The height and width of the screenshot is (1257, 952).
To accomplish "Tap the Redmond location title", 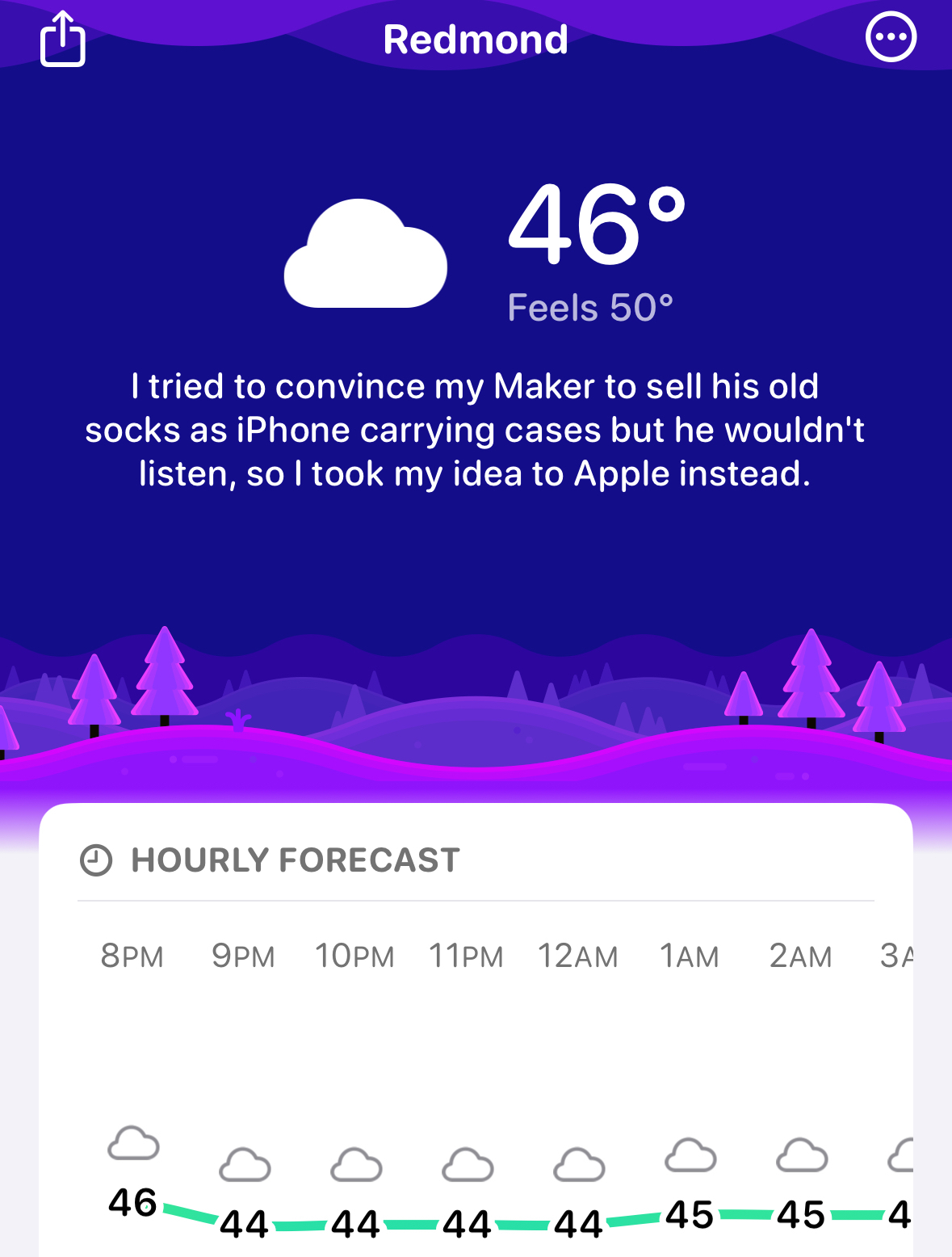I will click(x=476, y=40).
